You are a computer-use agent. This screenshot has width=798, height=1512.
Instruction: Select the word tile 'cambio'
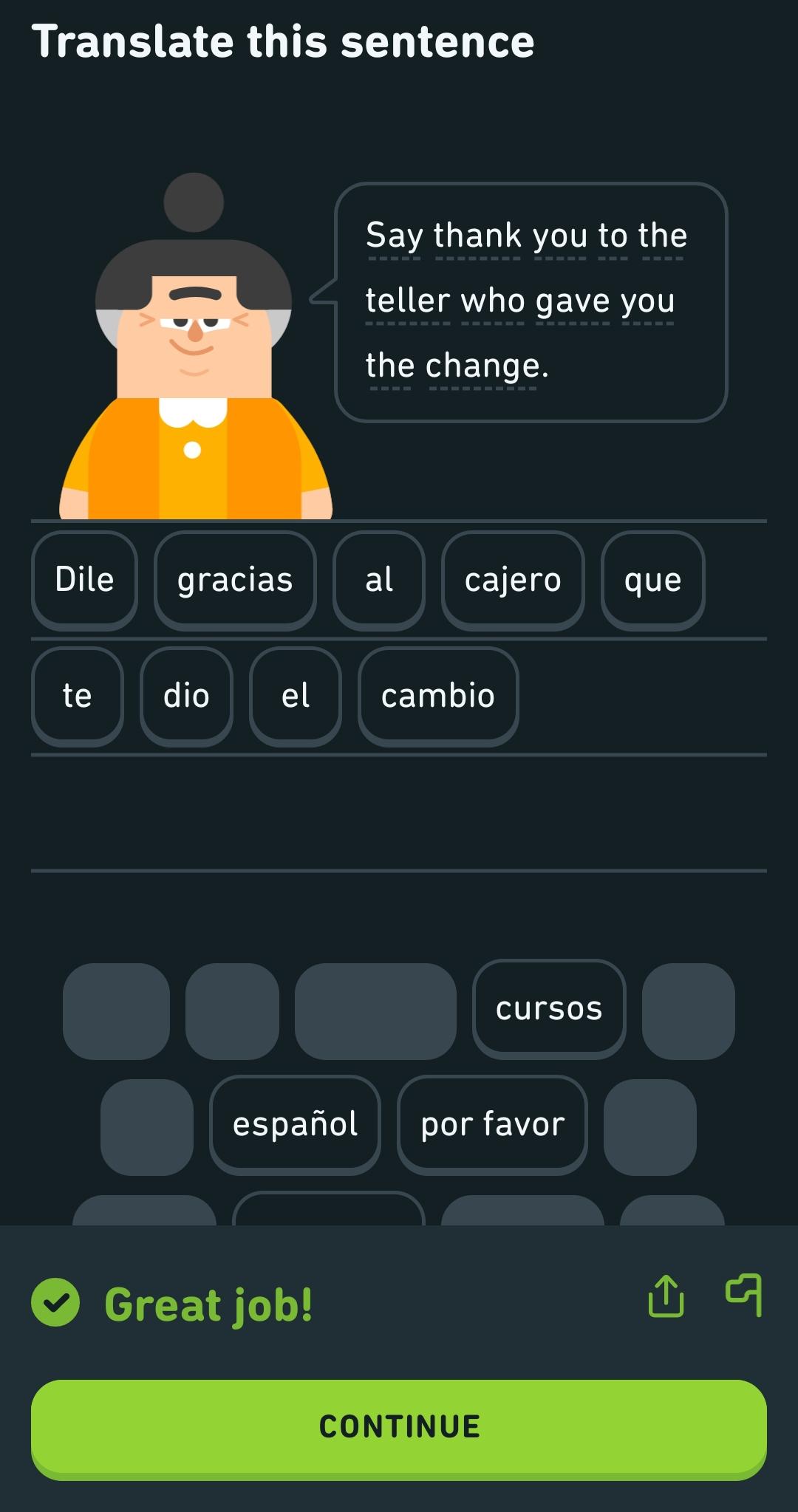[x=437, y=696]
